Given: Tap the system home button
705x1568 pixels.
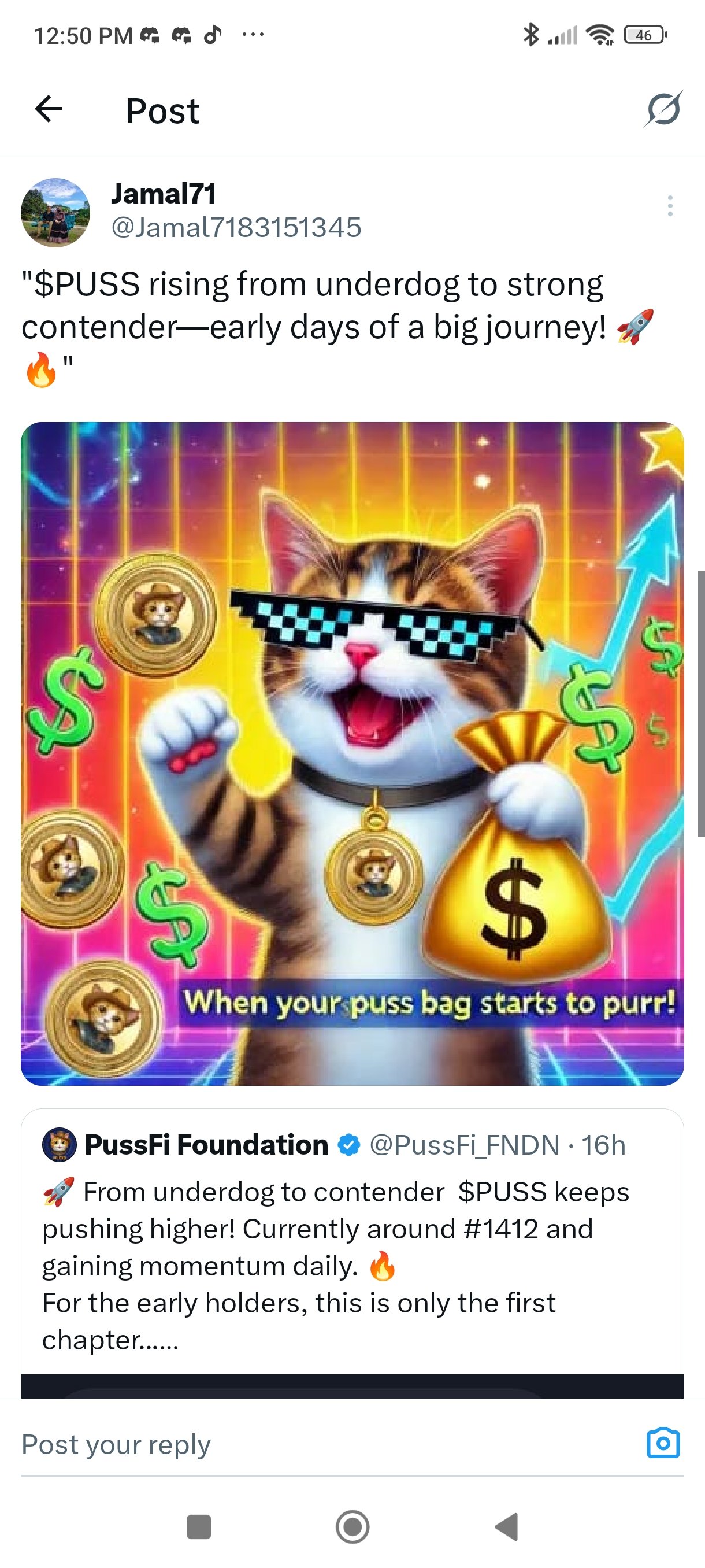Looking at the screenshot, I should pyautogui.click(x=352, y=1527).
